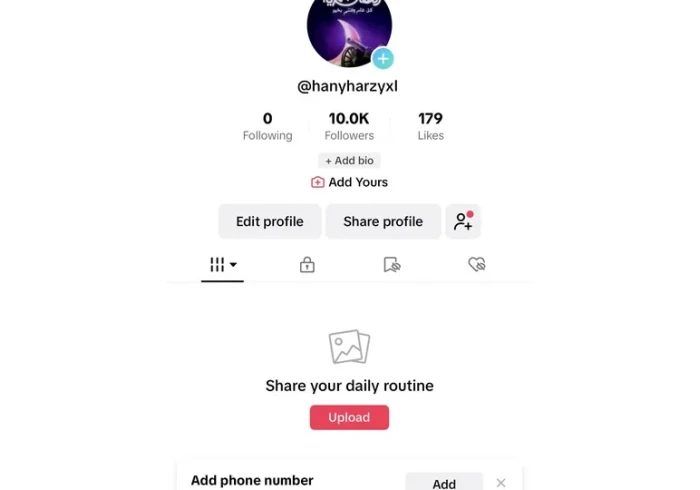Tap the red Upload button
Viewport: 700px width, 490px height.
click(x=349, y=418)
